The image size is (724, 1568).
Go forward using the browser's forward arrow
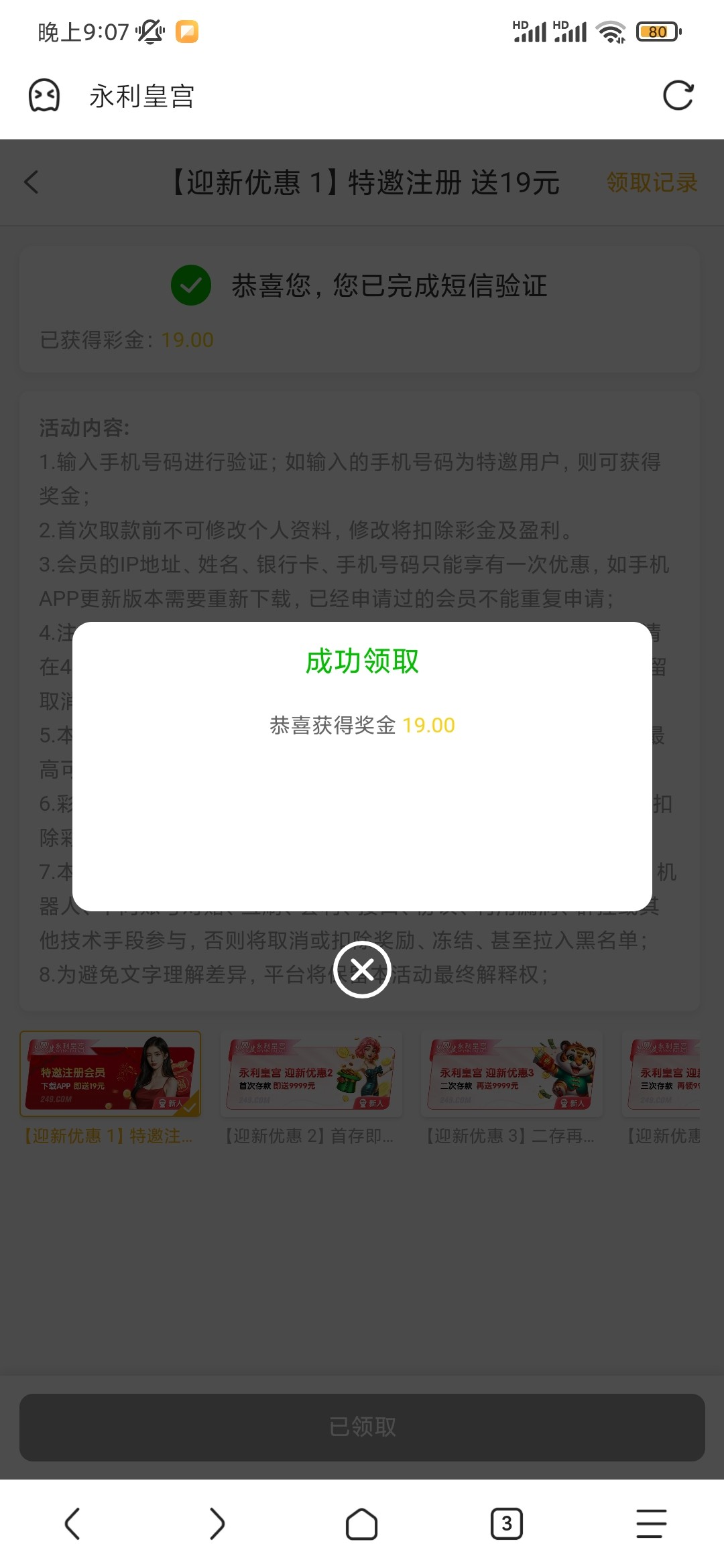click(x=217, y=1524)
